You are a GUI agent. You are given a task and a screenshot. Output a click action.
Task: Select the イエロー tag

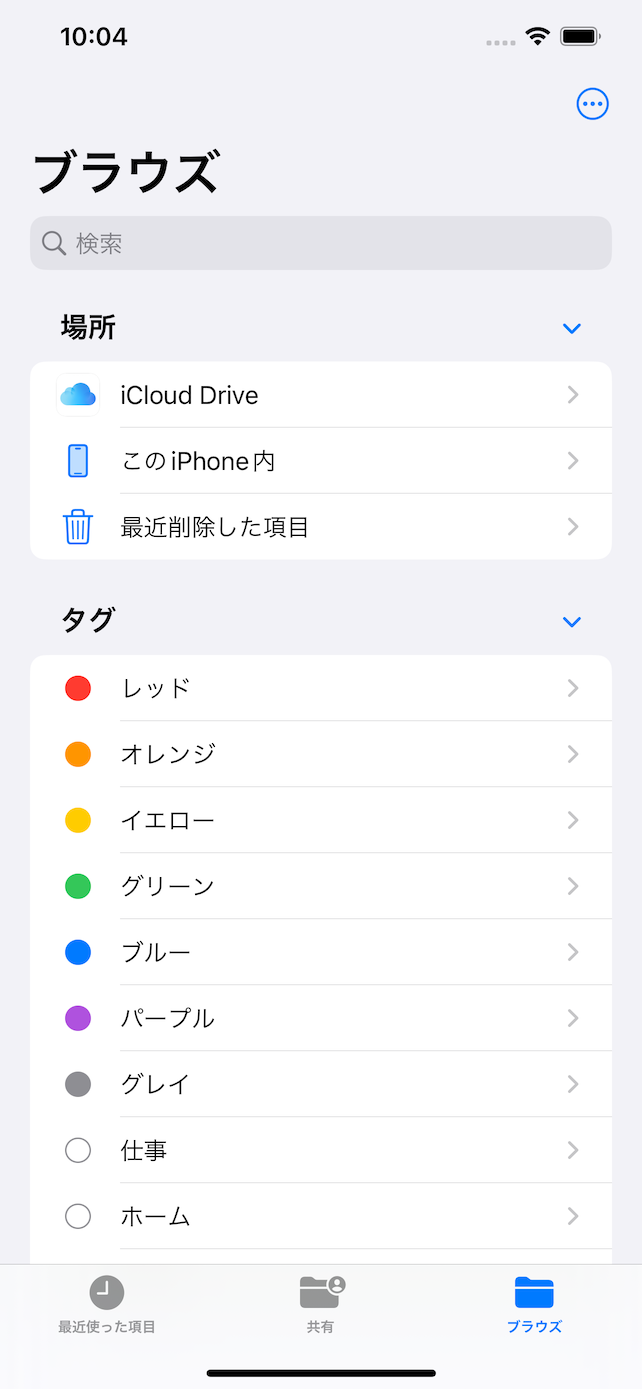[320, 820]
